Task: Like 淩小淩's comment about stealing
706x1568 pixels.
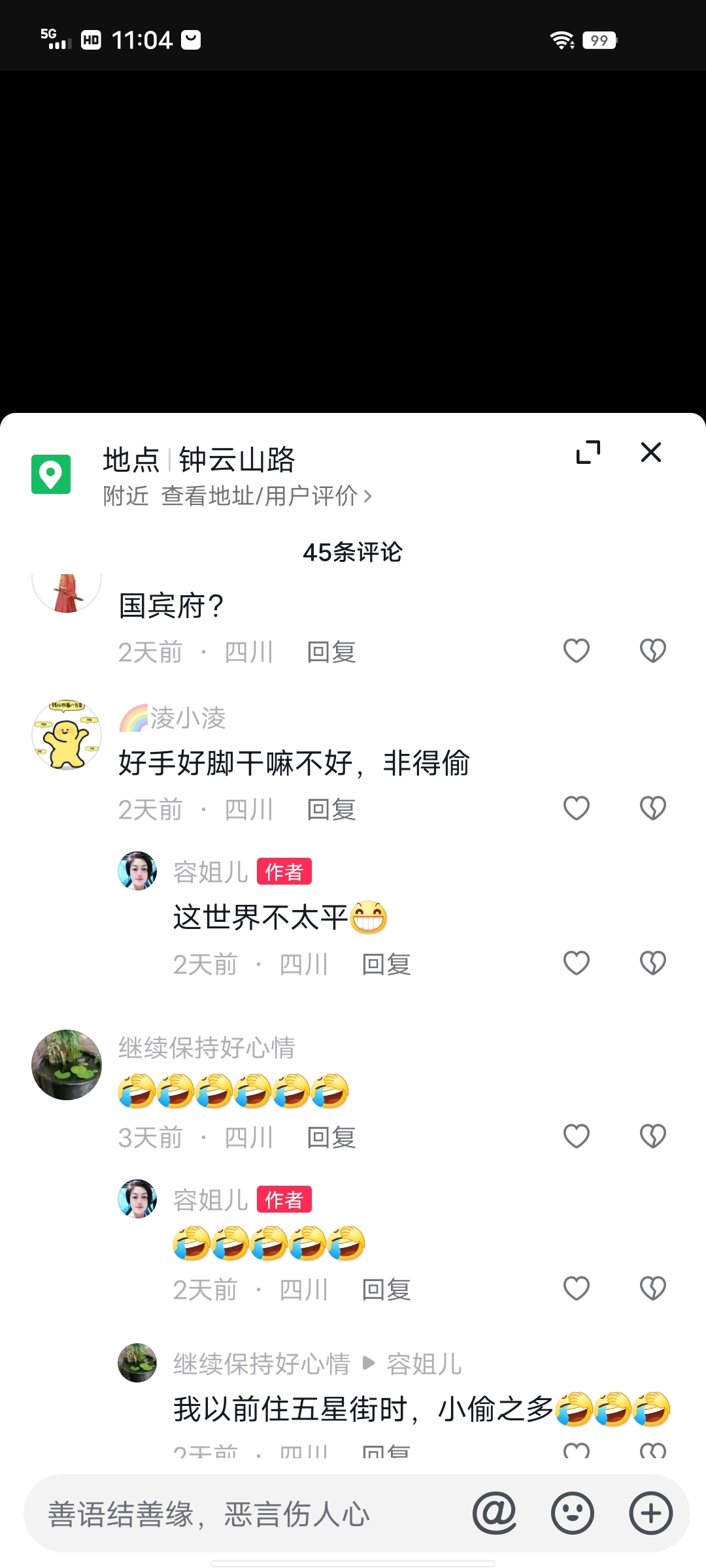Action: coord(576,808)
